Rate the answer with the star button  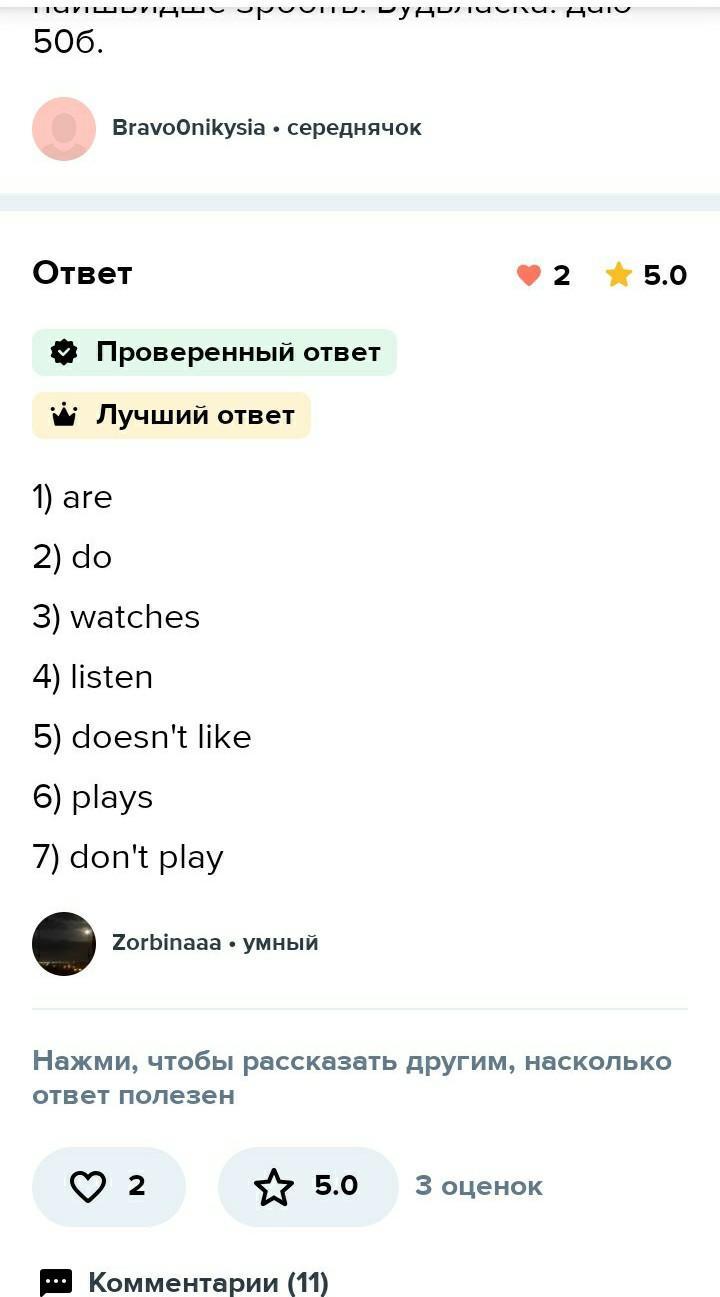click(308, 1186)
